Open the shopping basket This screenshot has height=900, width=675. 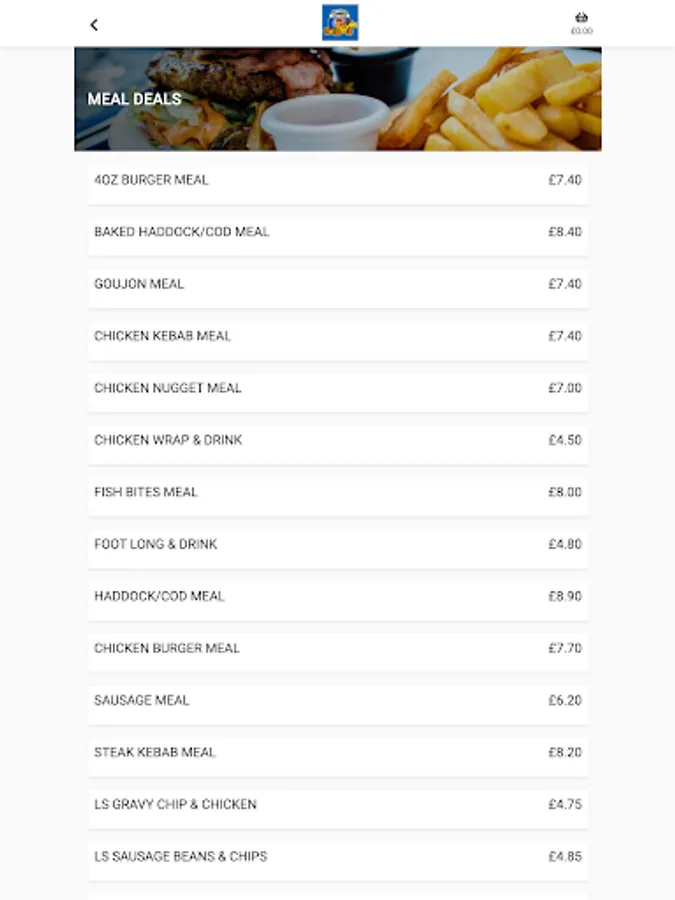coord(581,23)
